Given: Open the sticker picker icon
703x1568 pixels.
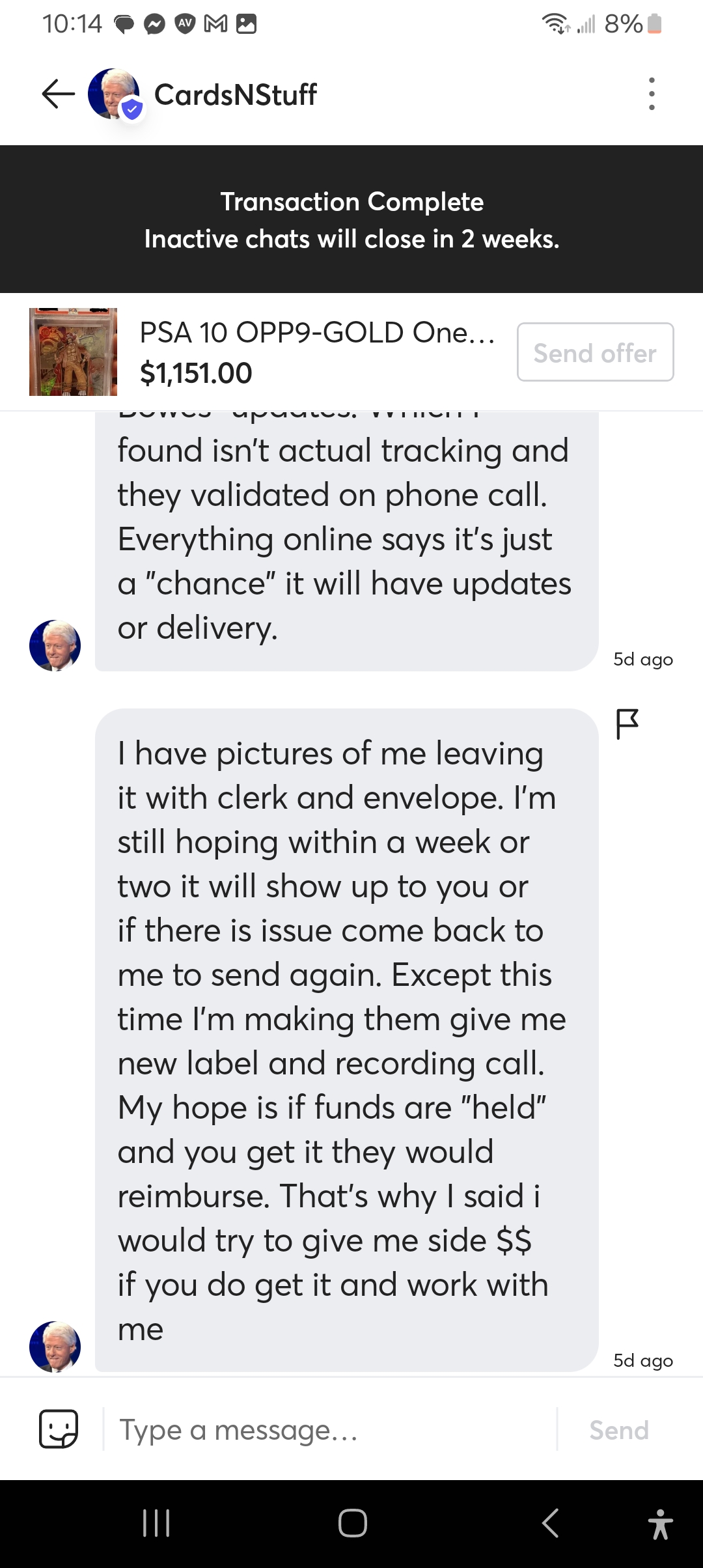Looking at the screenshot, I should coord(59,1429).
